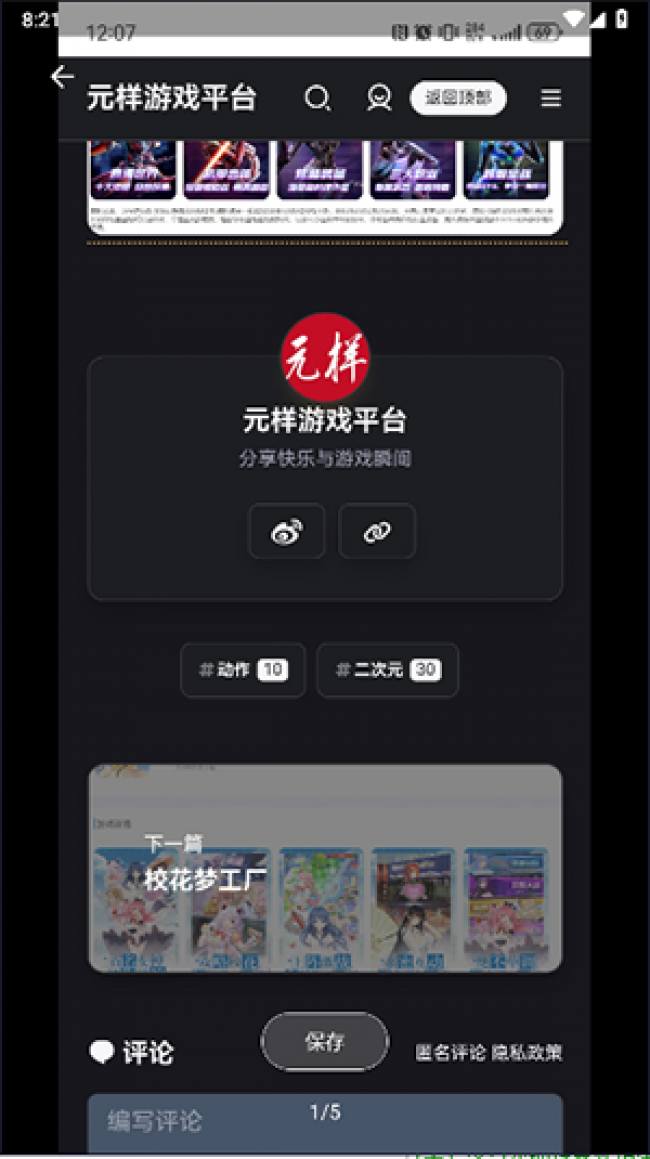The height and width of the screenshot is (1159, 650).
Task: Go back using the top-left arrow
Action: pyautogui.click(x=63, y=77)
